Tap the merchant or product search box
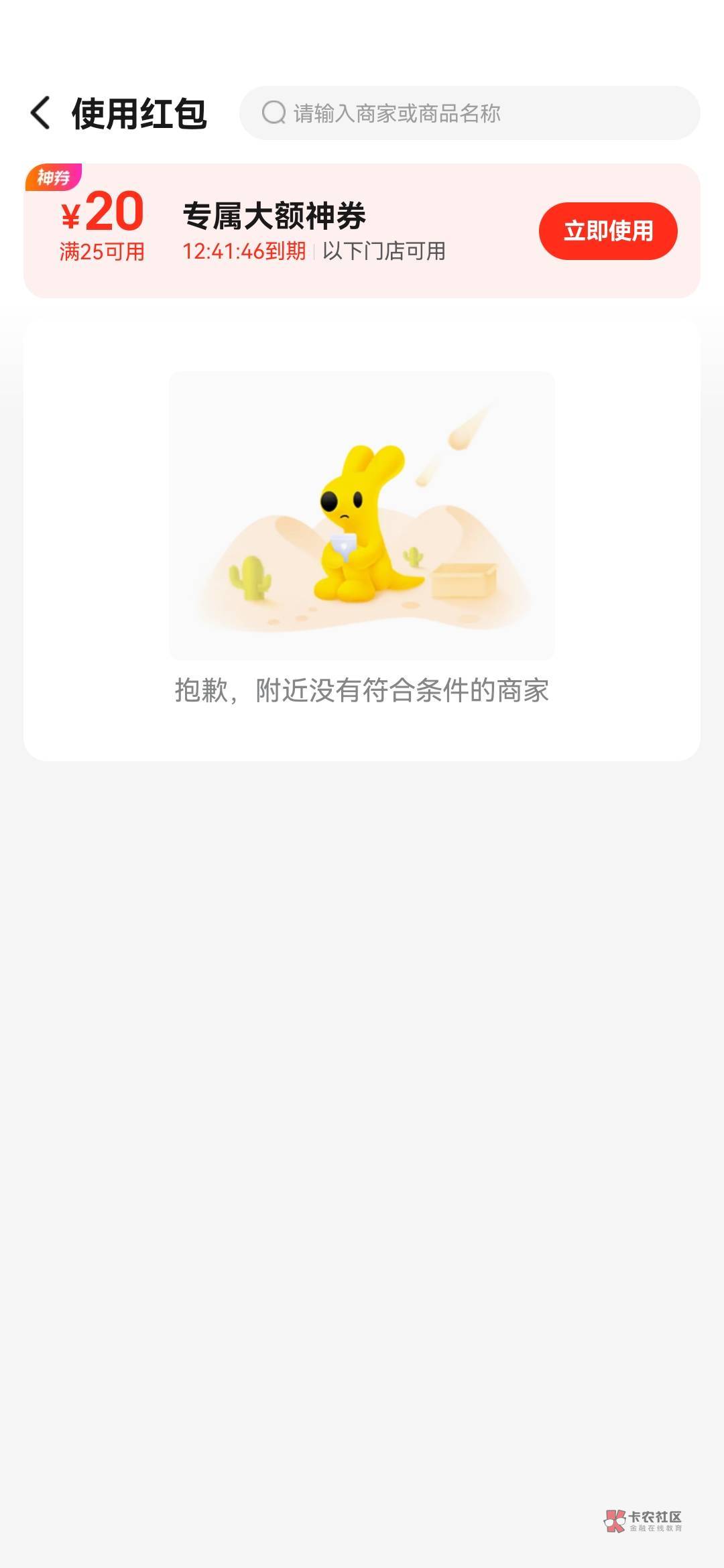 click(469, 113)
